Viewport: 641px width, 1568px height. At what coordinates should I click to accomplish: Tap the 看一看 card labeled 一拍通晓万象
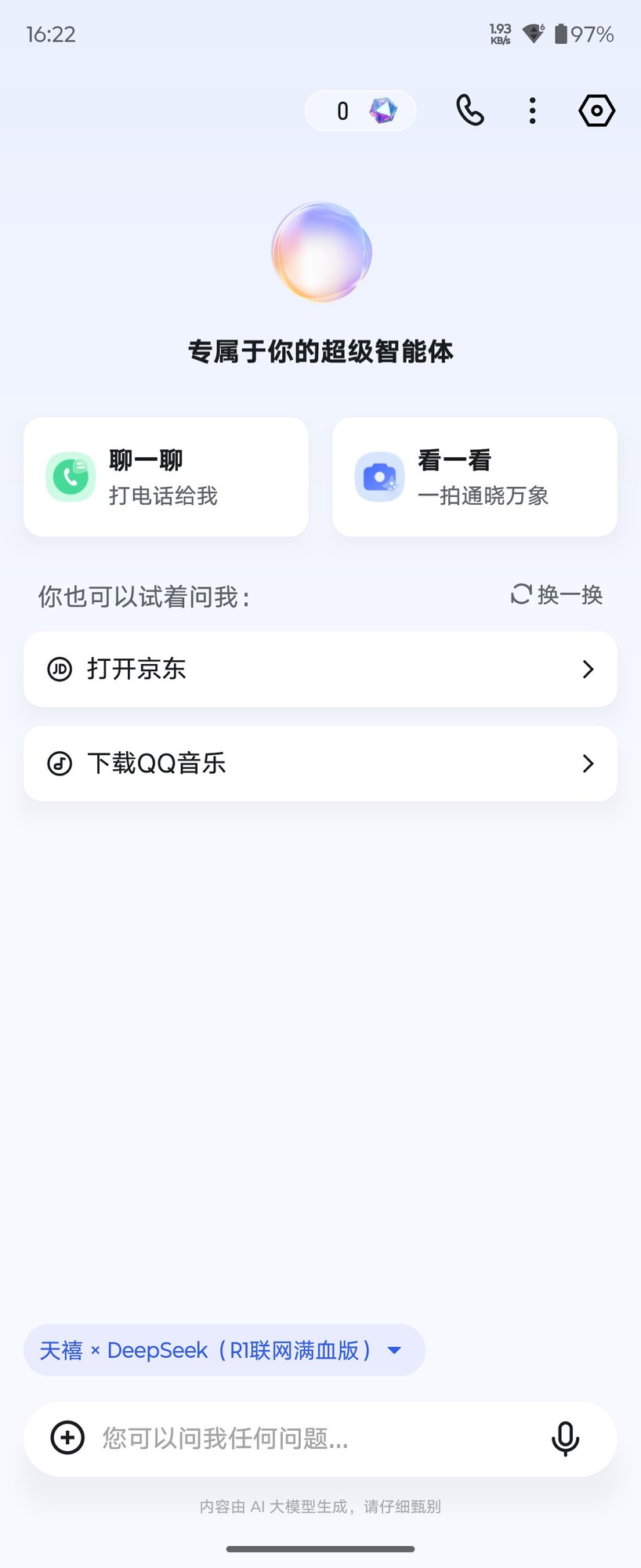coord(474,476)
